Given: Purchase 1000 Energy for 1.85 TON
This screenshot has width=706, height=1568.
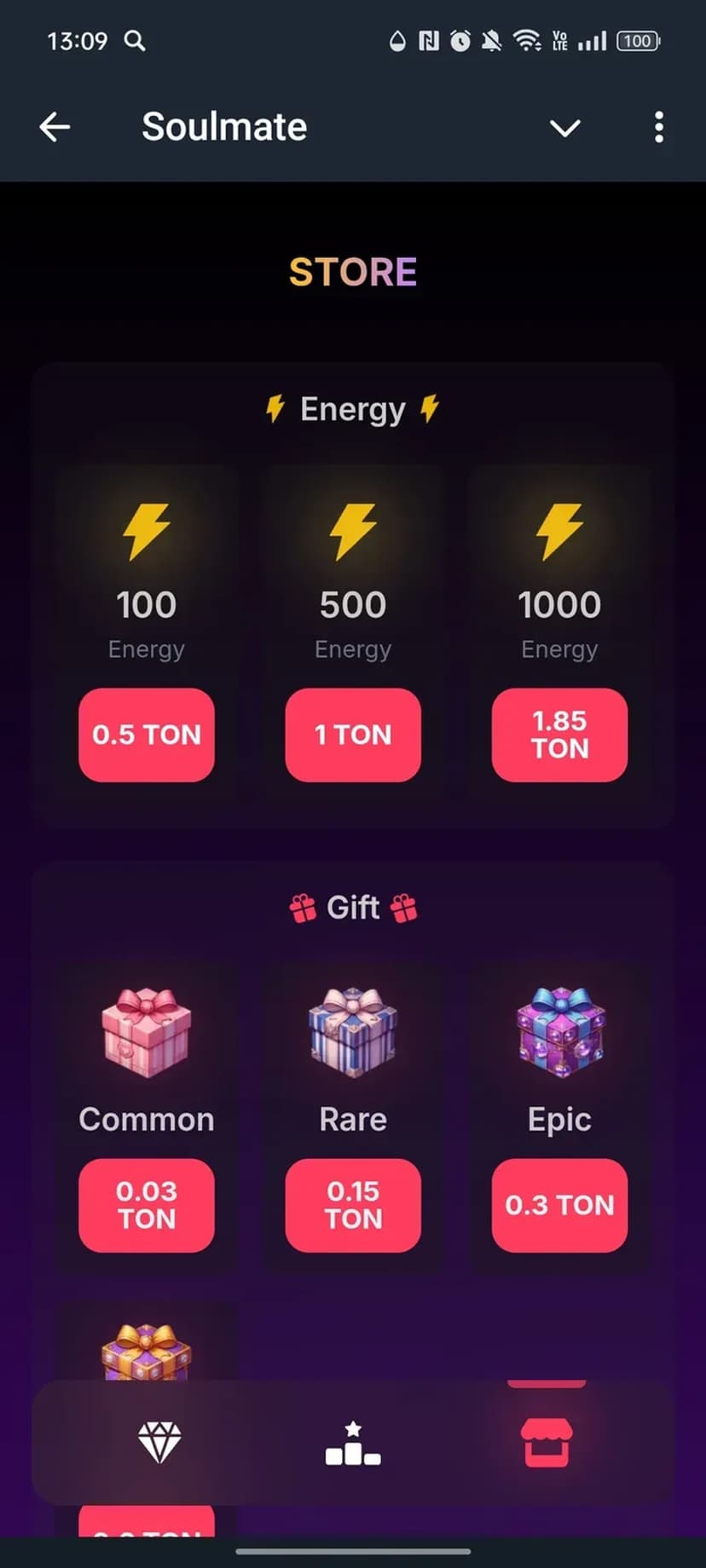Looking at the screenshot, I should (x=559, y=735).
